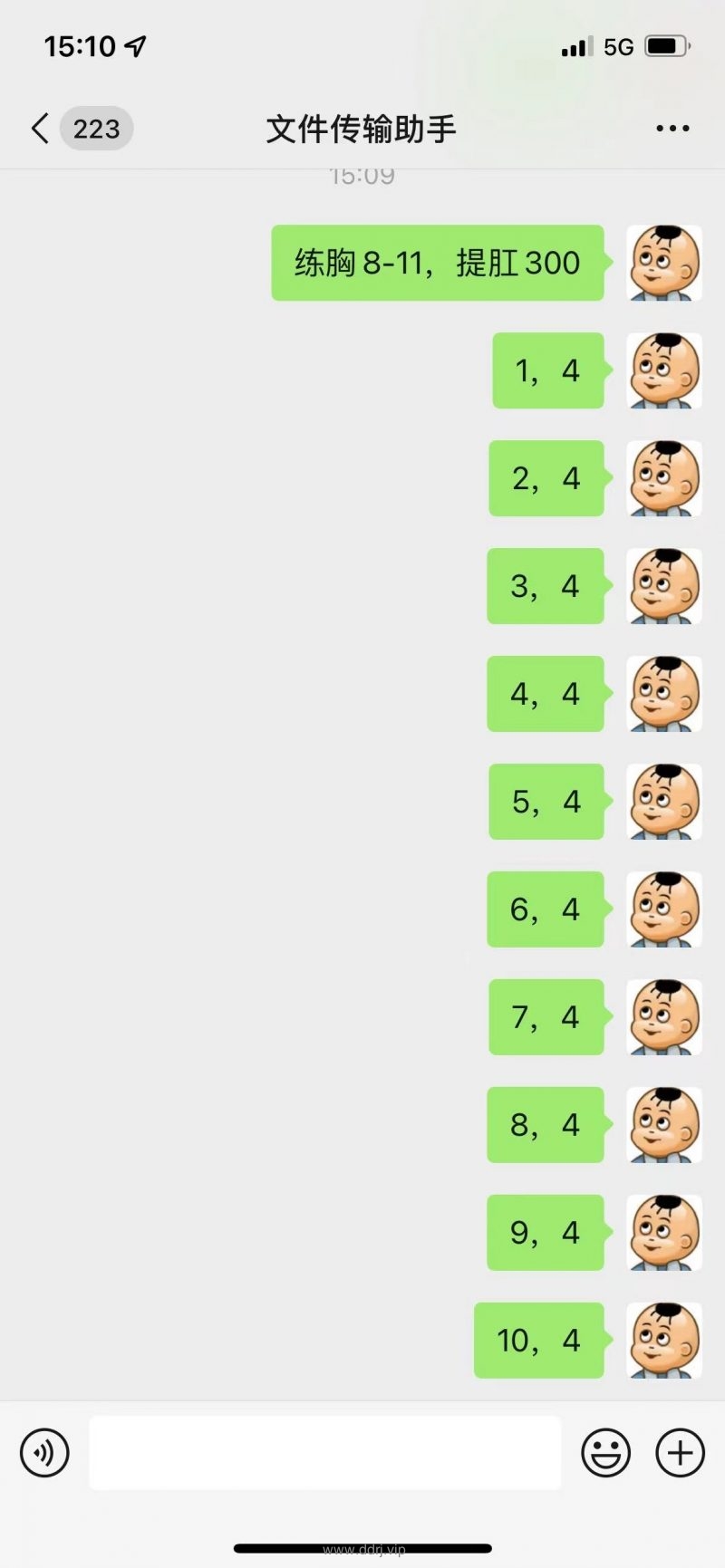The height and width of the screenshot is (1568, 725).
Task: Switch to voice message input
Action: point(44,1453)
